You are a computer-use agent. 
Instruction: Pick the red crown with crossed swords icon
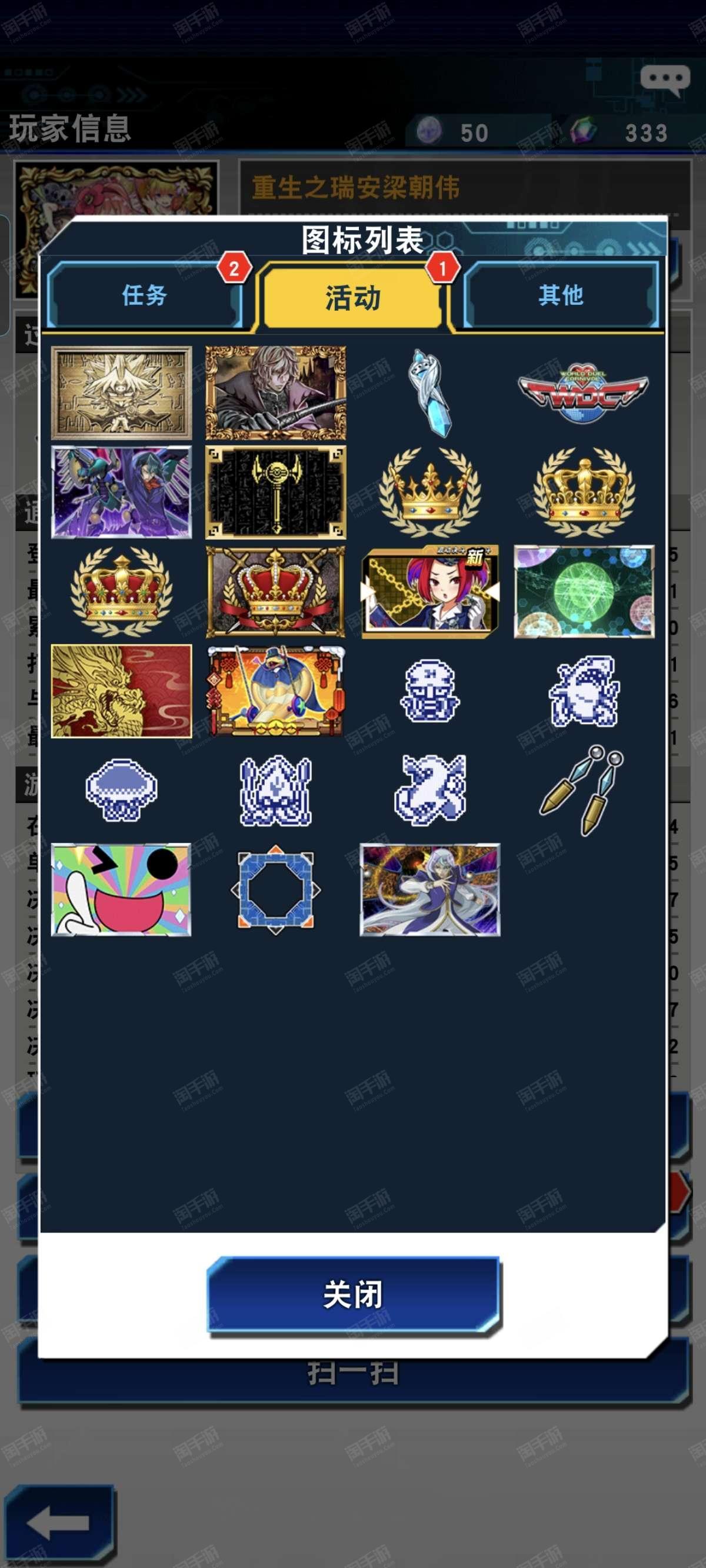[276, 591]
